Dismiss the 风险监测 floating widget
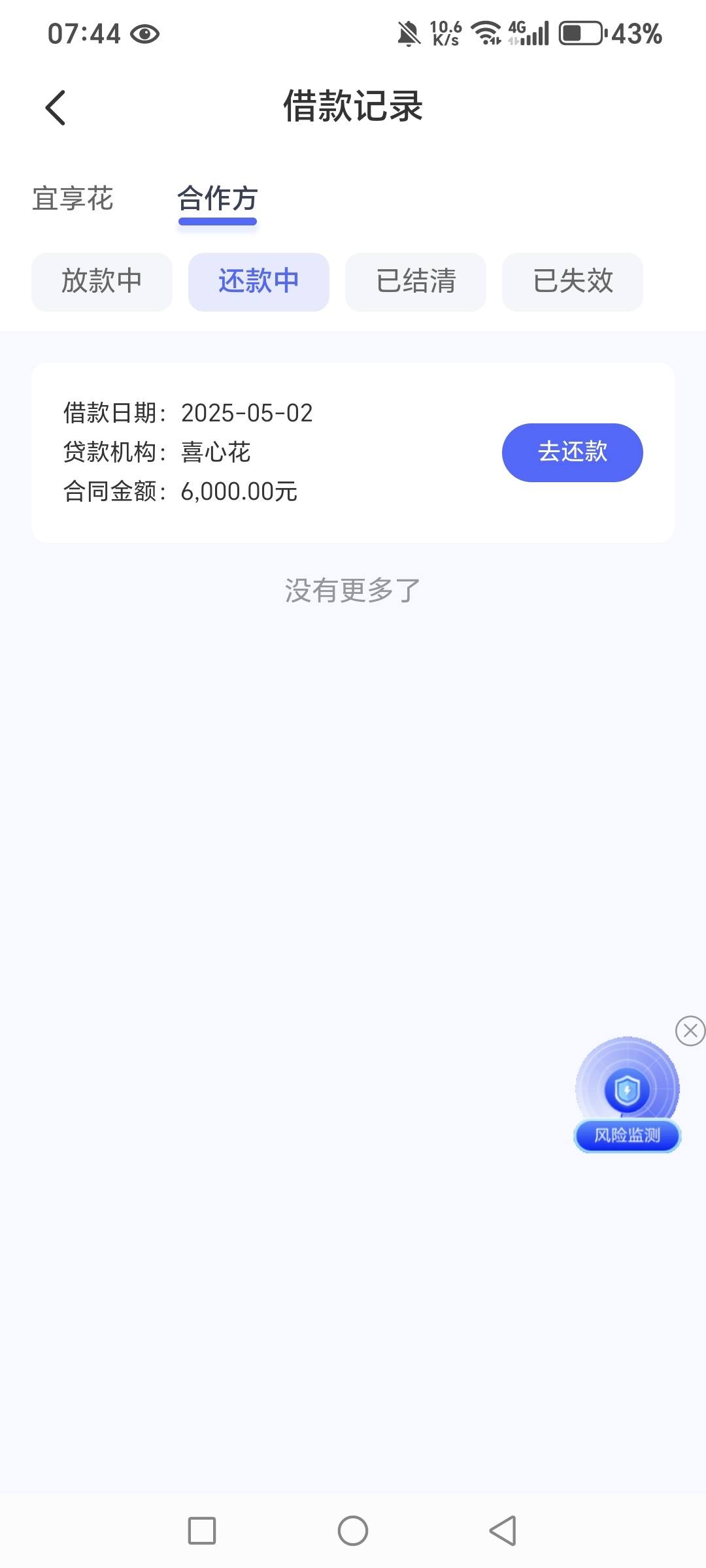Screen dimensions: 706x1568 pos(690,1031)
